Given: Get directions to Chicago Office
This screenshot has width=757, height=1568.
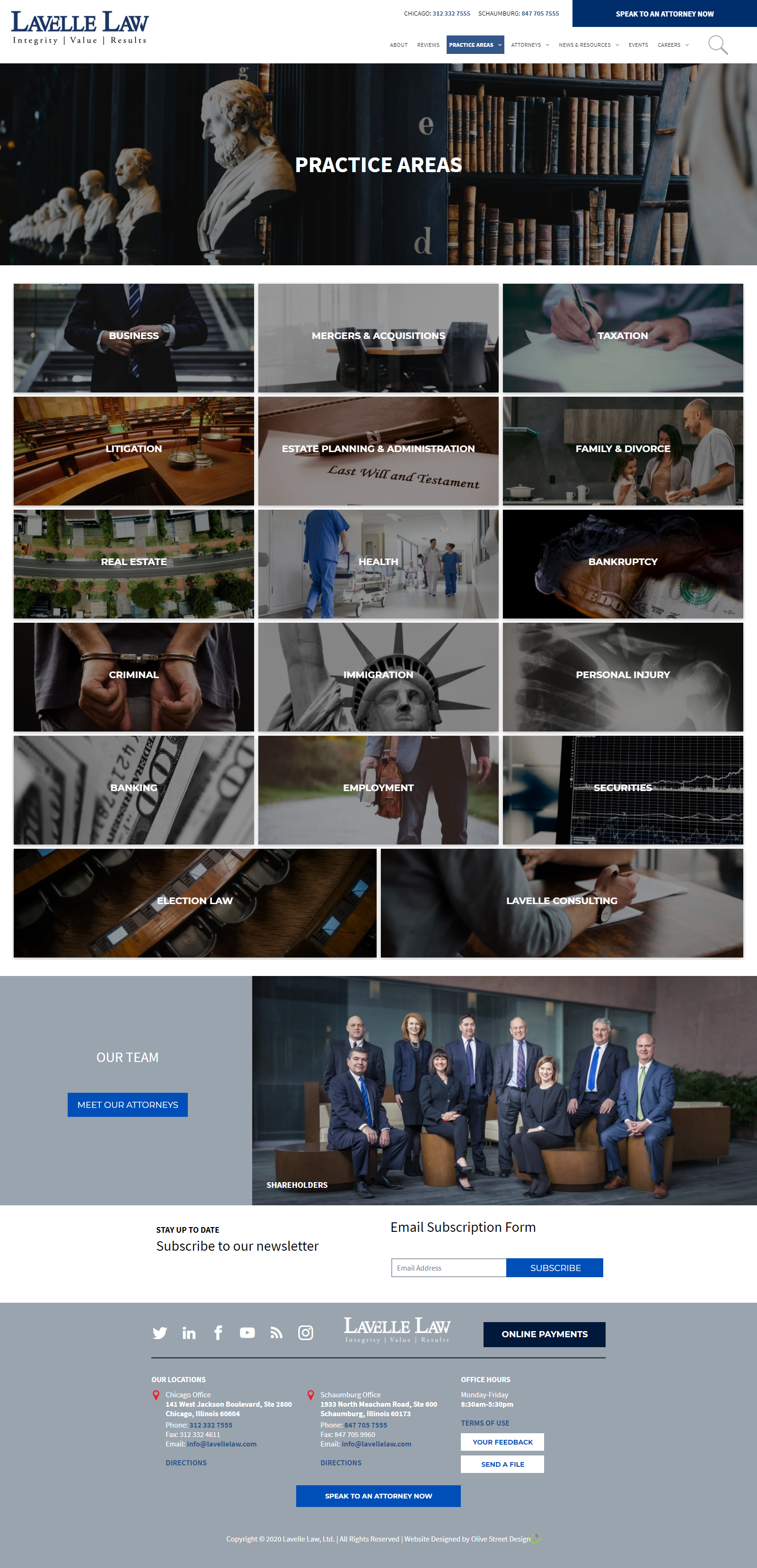Looking at the screenshot, I should pos(186,1463).
